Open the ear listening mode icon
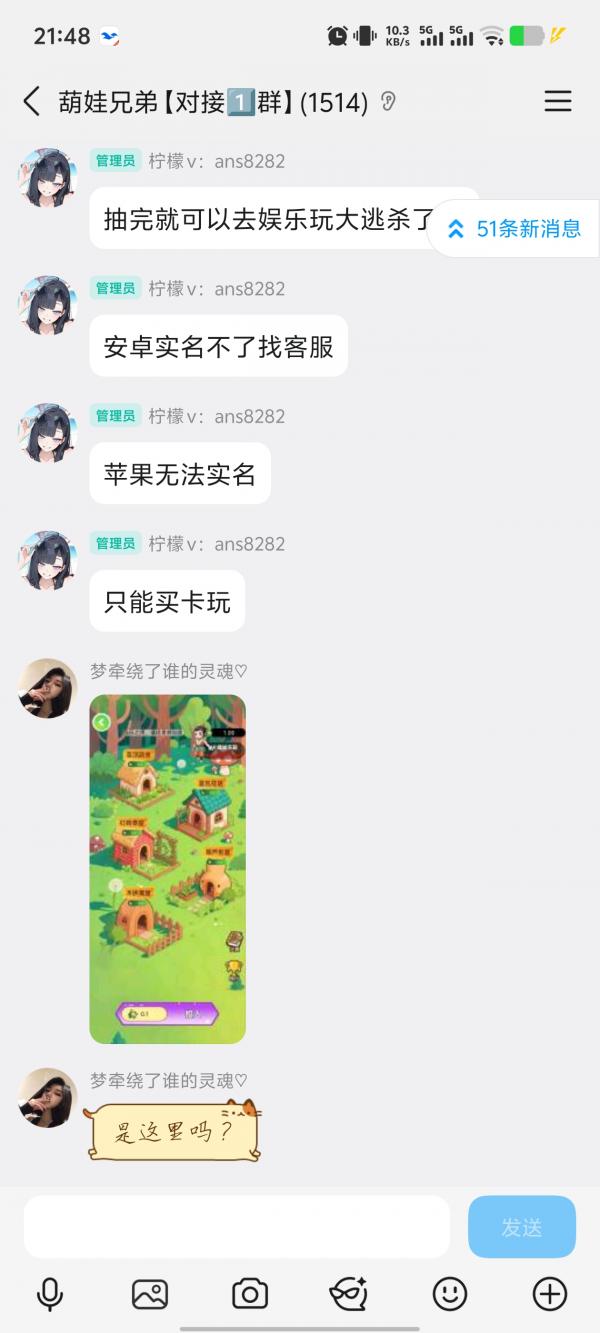 [389, 102]
